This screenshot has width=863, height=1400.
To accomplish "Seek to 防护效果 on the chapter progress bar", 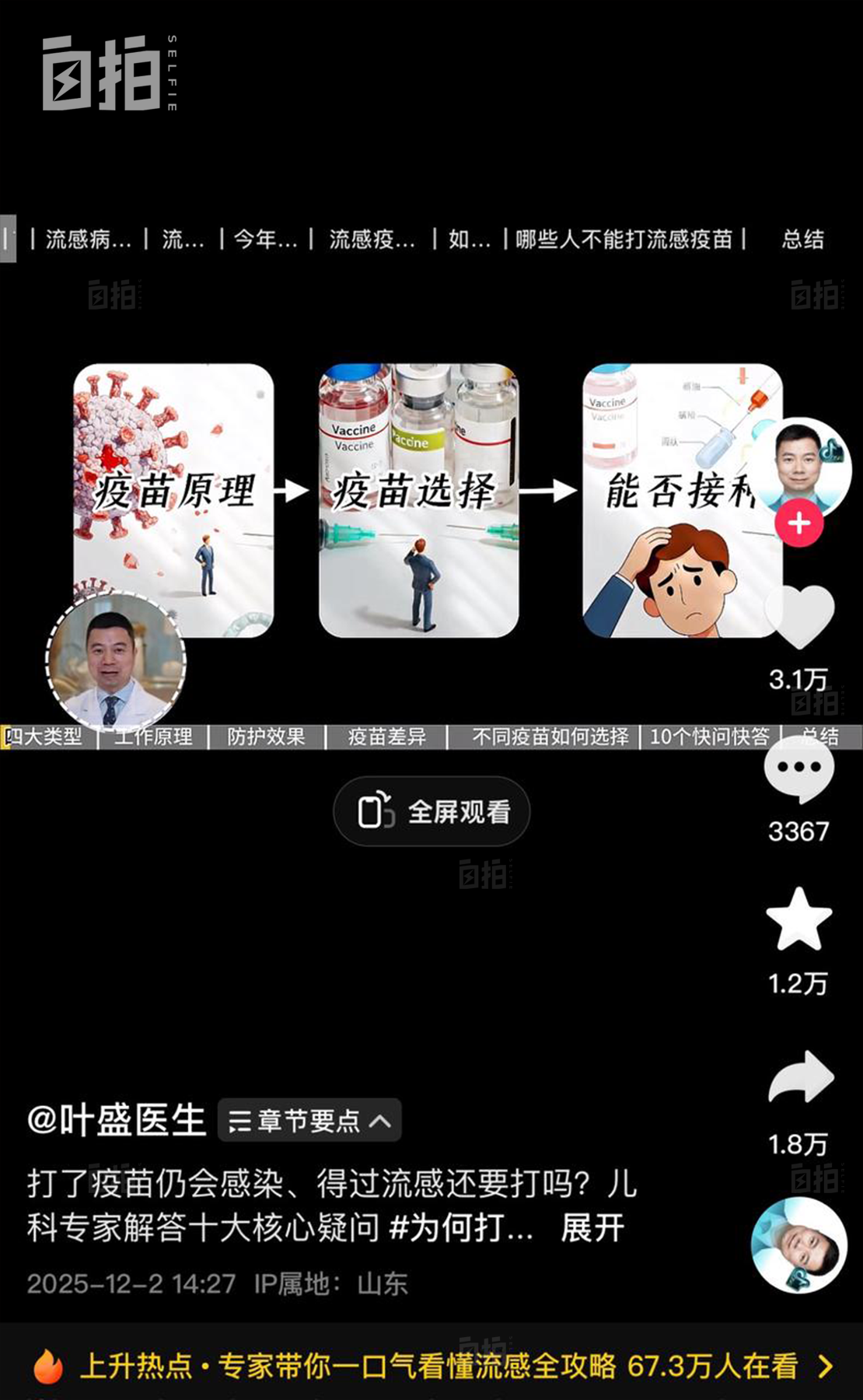I will coord(266,737).
